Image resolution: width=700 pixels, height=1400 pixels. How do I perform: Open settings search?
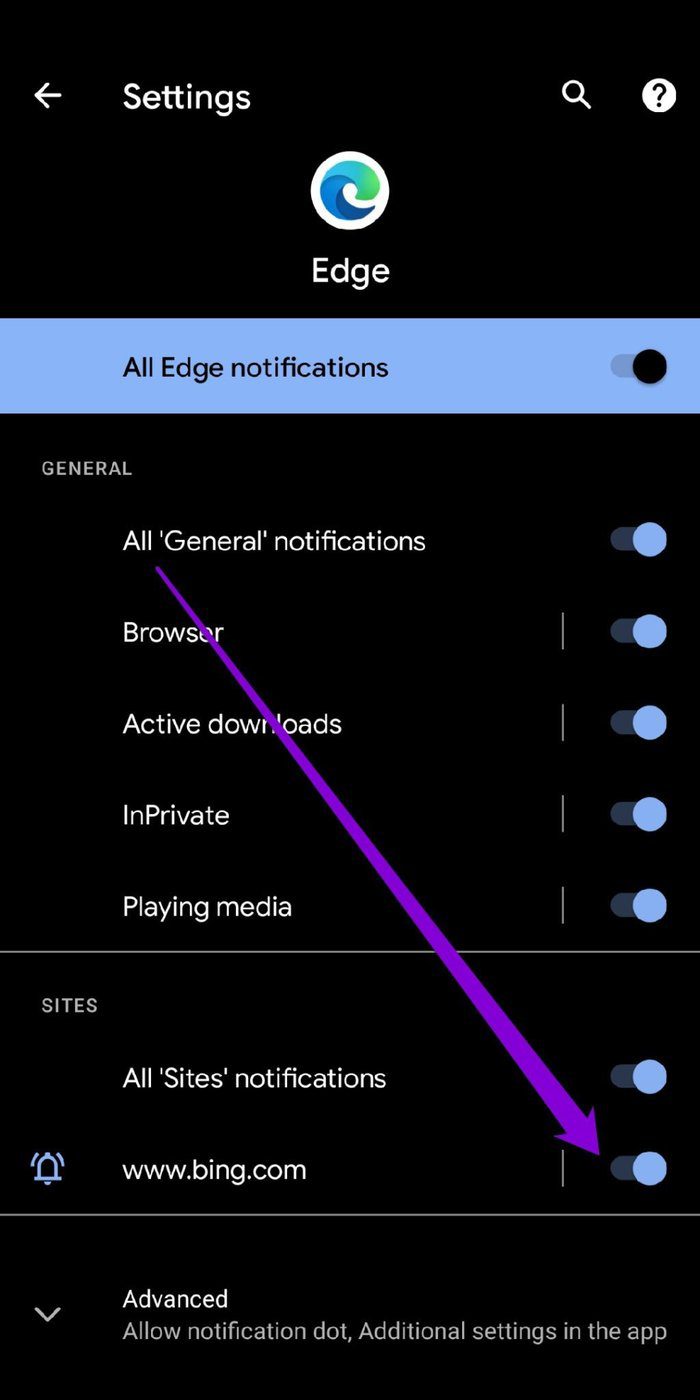tap(576, 95)
